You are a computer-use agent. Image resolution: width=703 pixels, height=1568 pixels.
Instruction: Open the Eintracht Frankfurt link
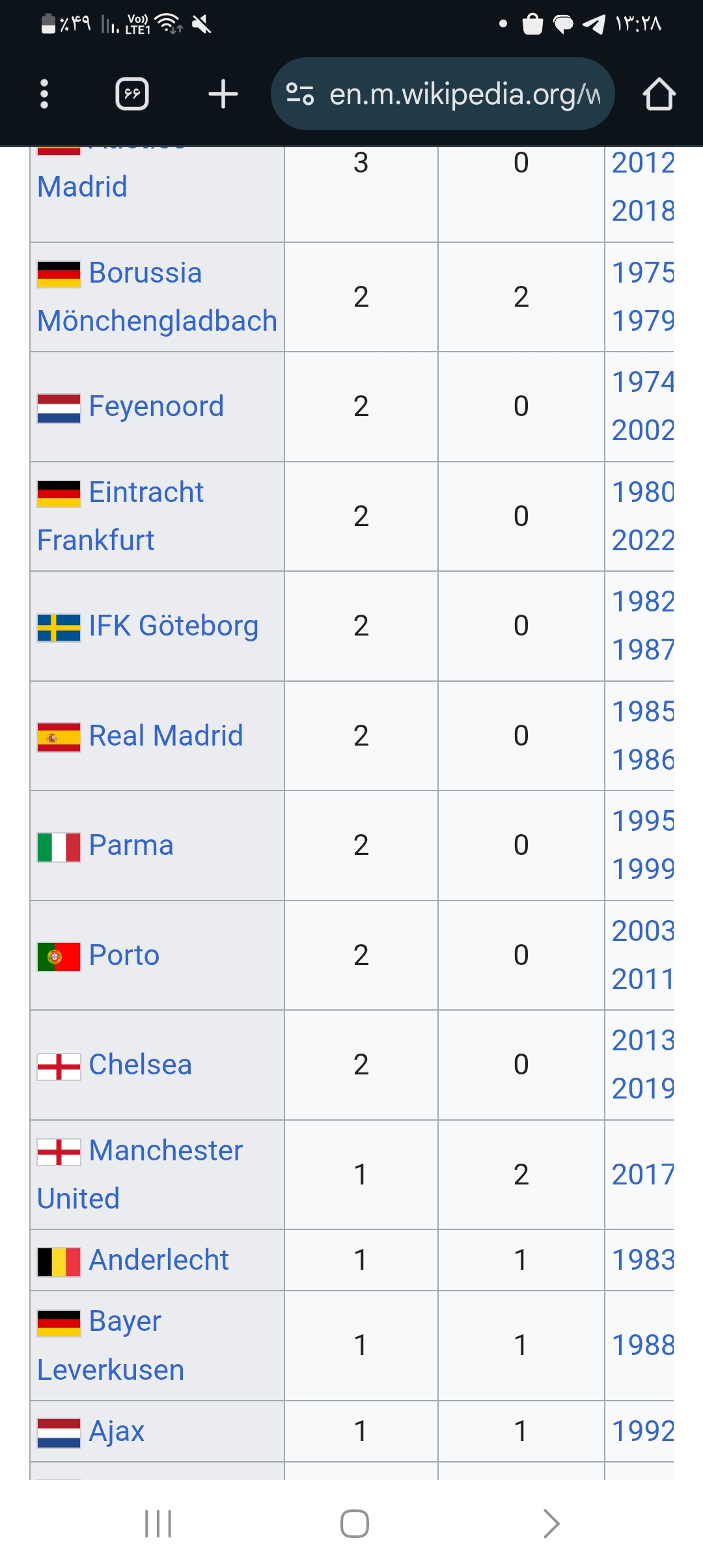(120, 516)
